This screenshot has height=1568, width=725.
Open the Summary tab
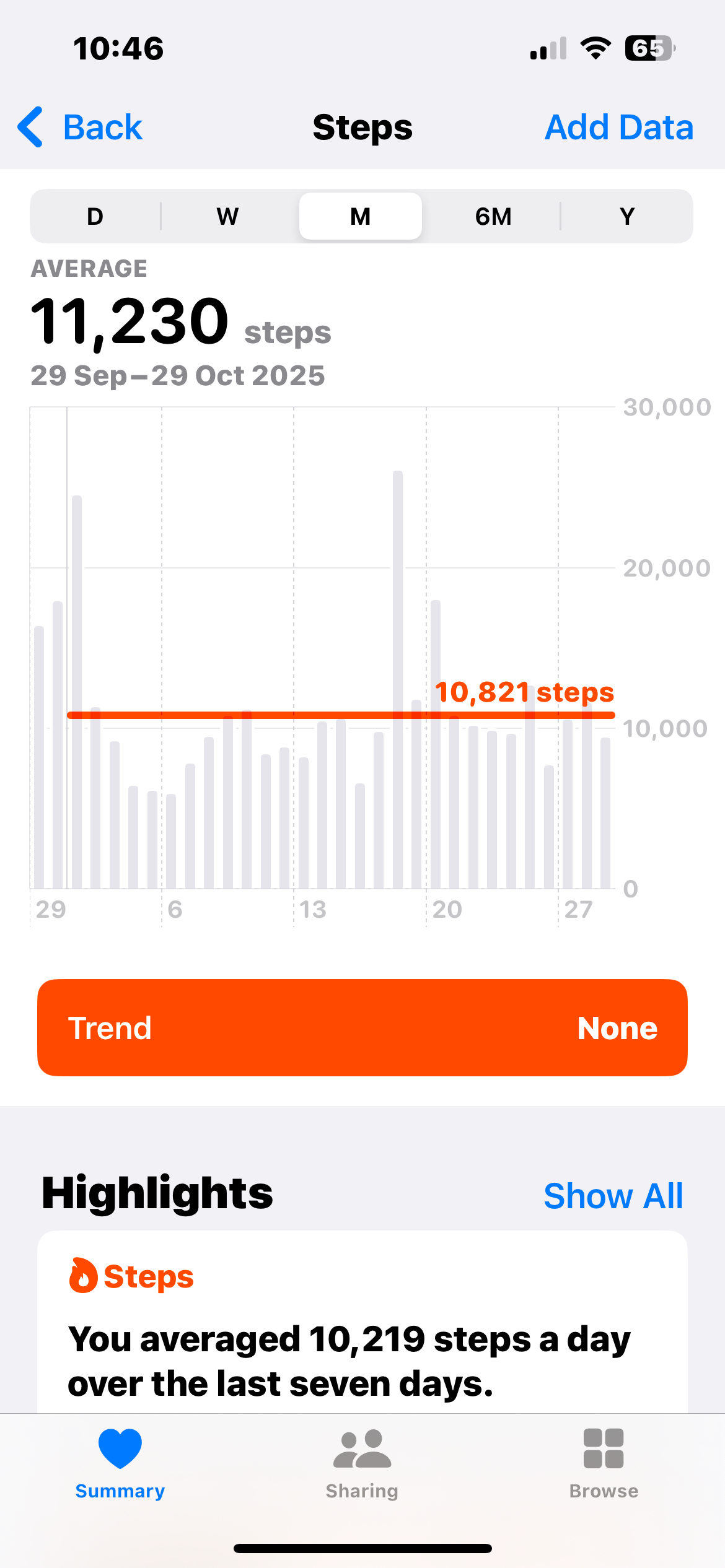click(x=120, y=1463)
